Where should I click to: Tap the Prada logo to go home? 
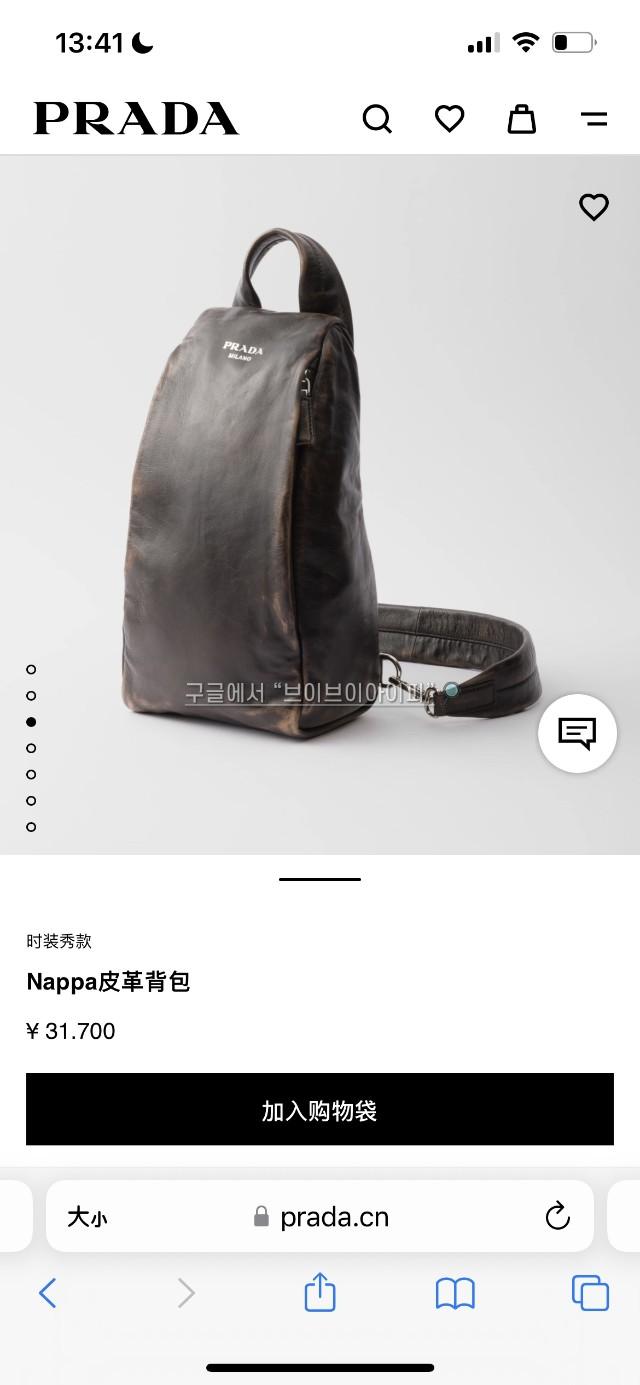136,119
